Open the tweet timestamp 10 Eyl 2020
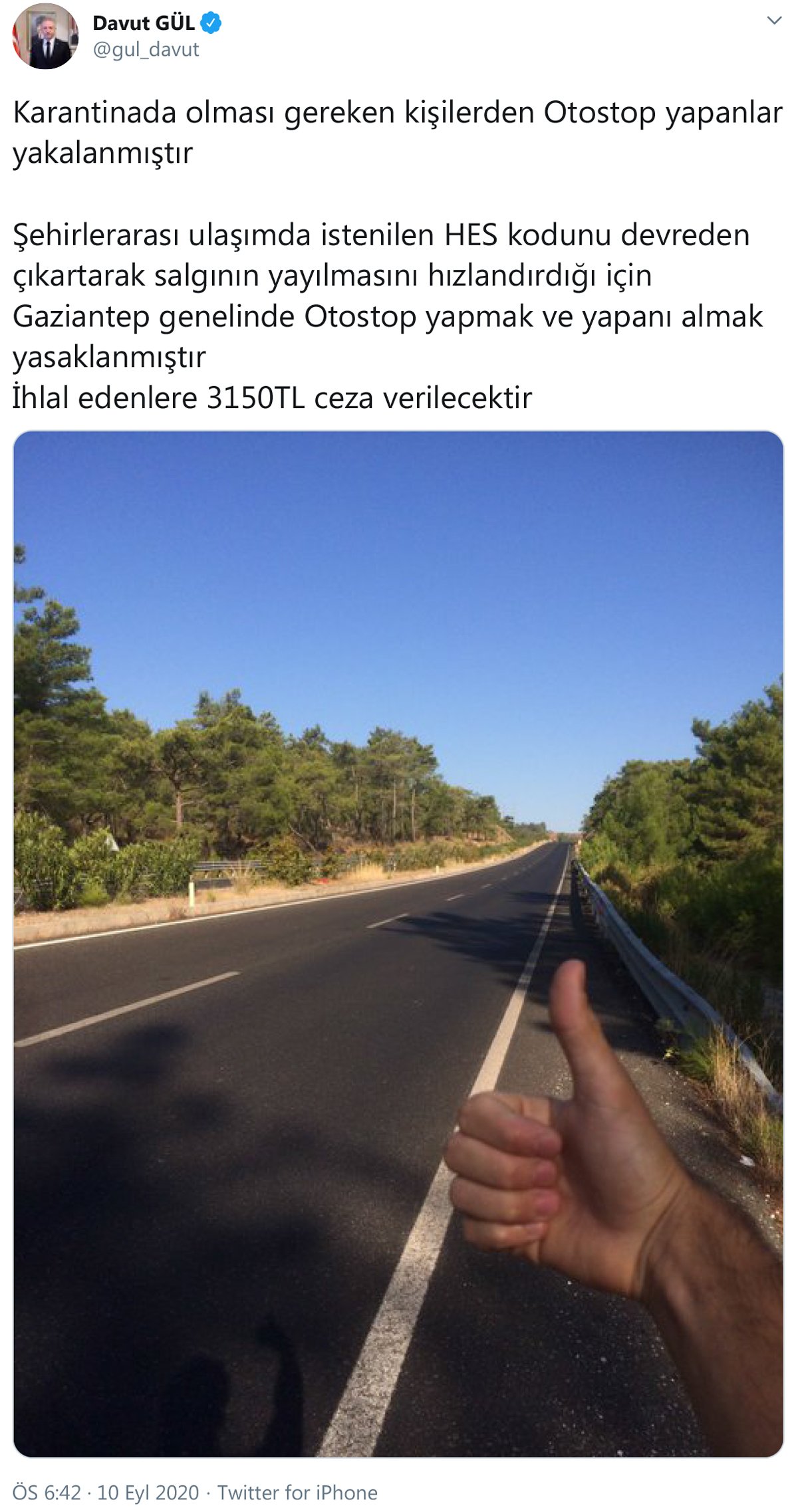This screenshot has height=1512, width=798. pos(148,1492)
